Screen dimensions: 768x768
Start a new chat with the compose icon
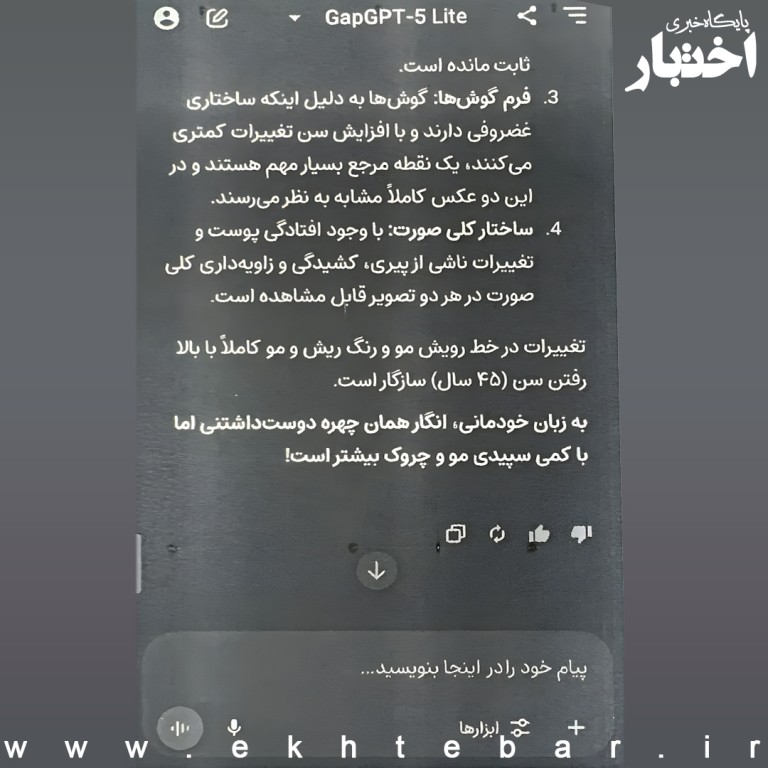point(215,17)
